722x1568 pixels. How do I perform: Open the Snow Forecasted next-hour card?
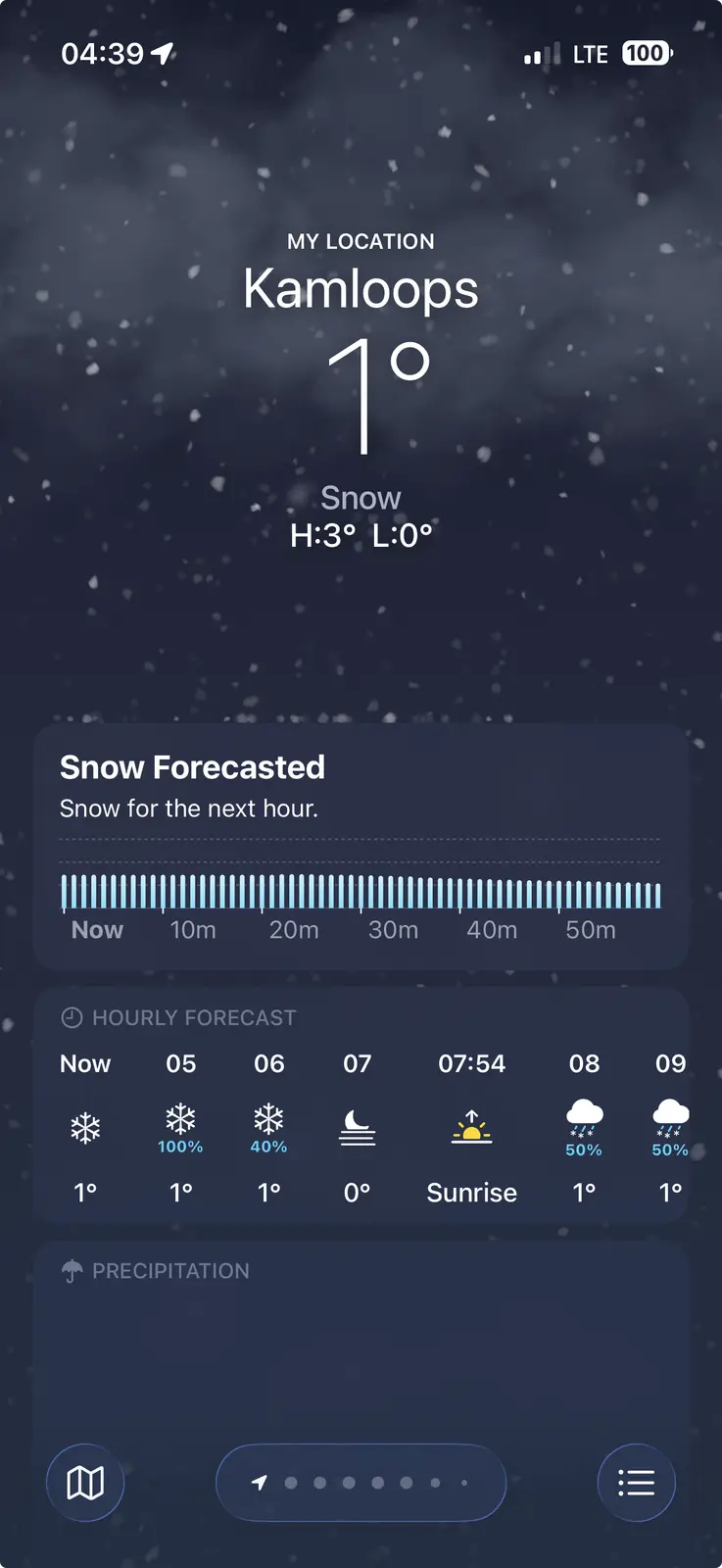click(x=361, y=847)
